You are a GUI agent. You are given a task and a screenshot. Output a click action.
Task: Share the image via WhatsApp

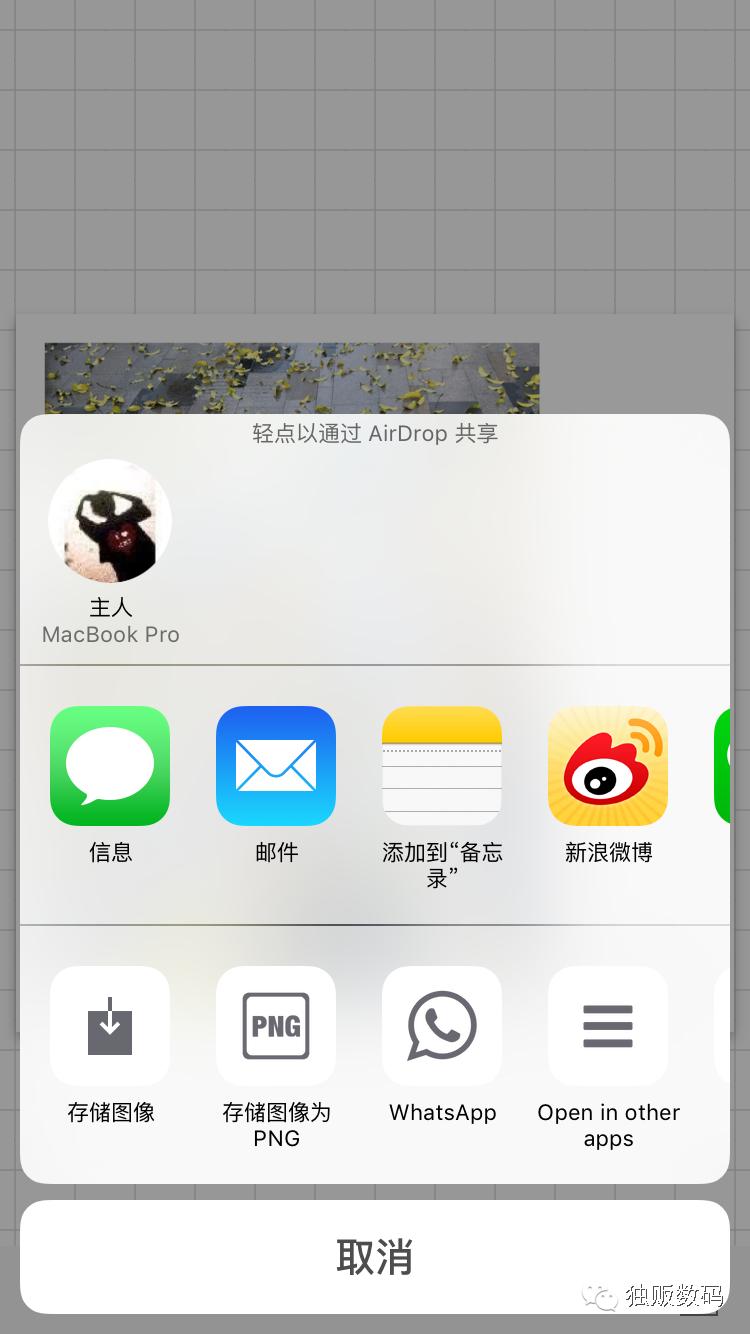(442, 1026)
